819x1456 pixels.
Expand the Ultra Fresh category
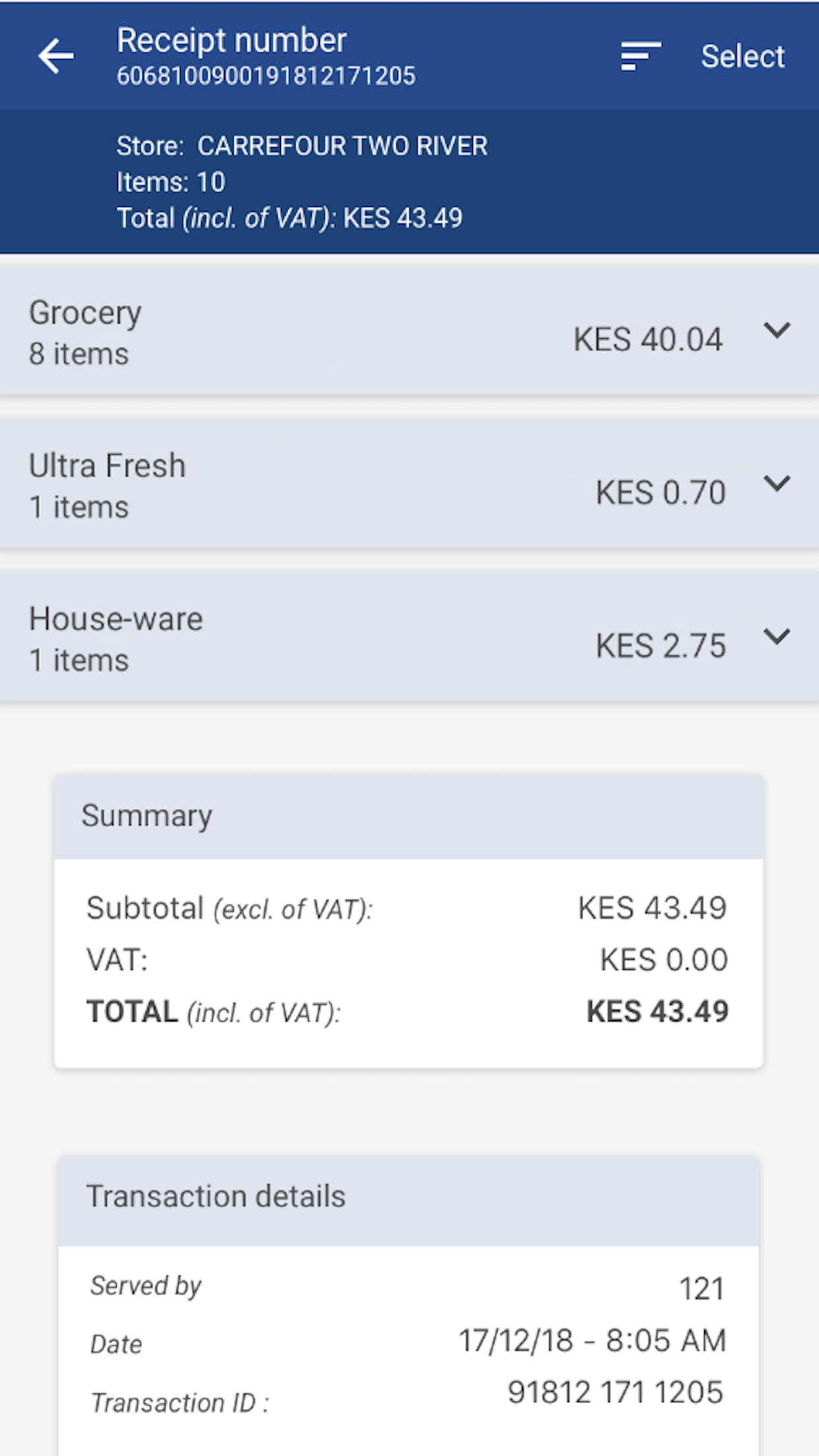point(409,484)
